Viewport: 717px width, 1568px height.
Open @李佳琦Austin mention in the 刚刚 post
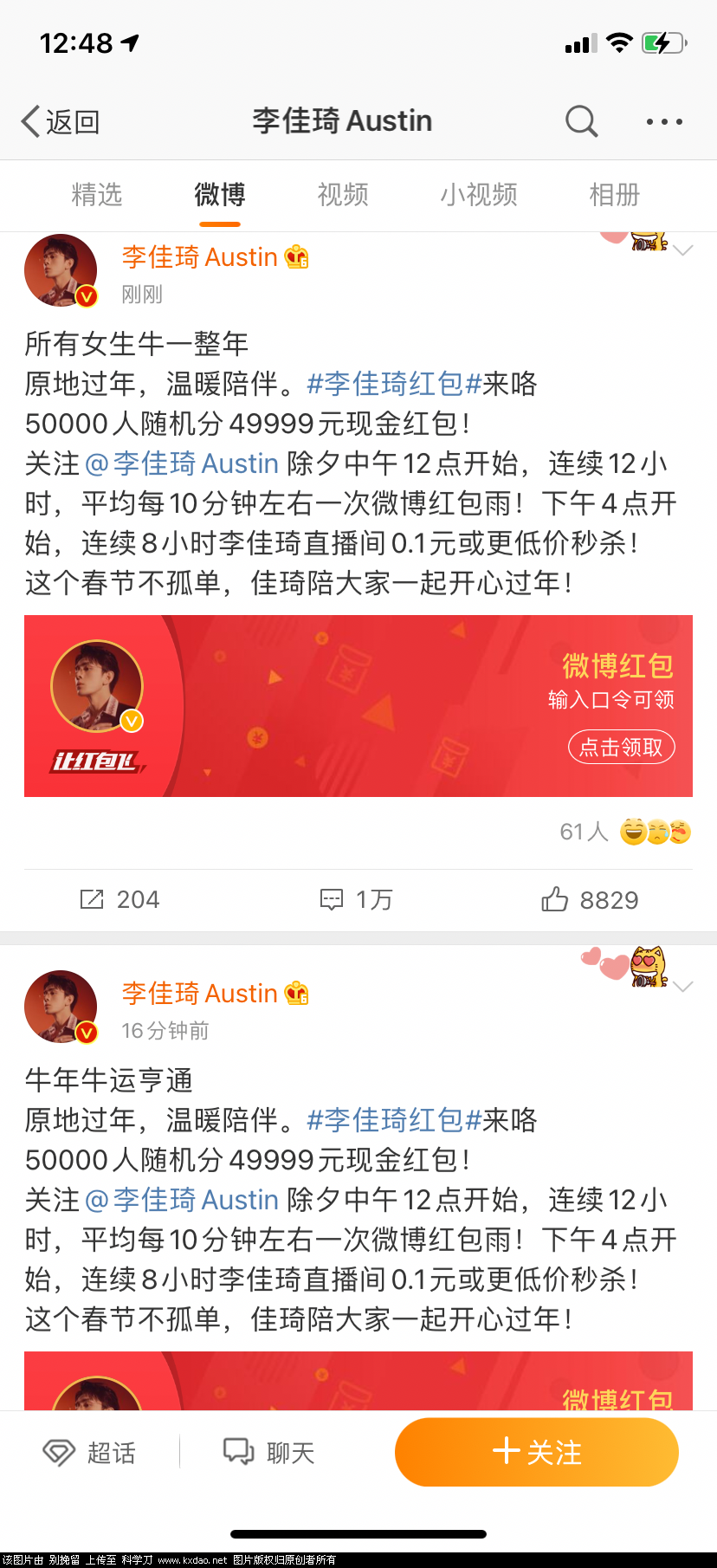[182, 463]
